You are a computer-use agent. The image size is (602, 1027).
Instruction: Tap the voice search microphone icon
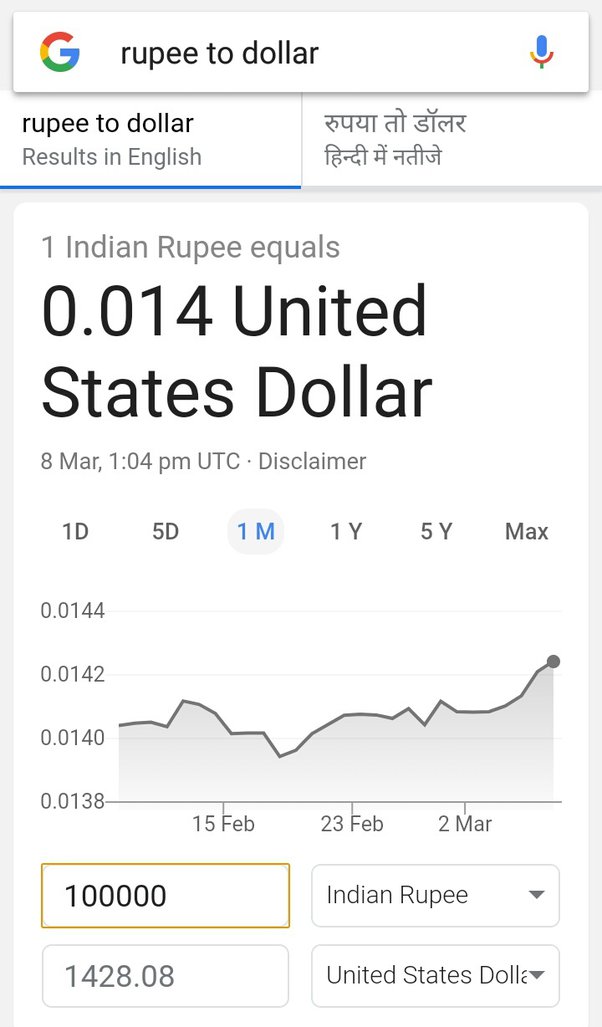click(541, 52)
